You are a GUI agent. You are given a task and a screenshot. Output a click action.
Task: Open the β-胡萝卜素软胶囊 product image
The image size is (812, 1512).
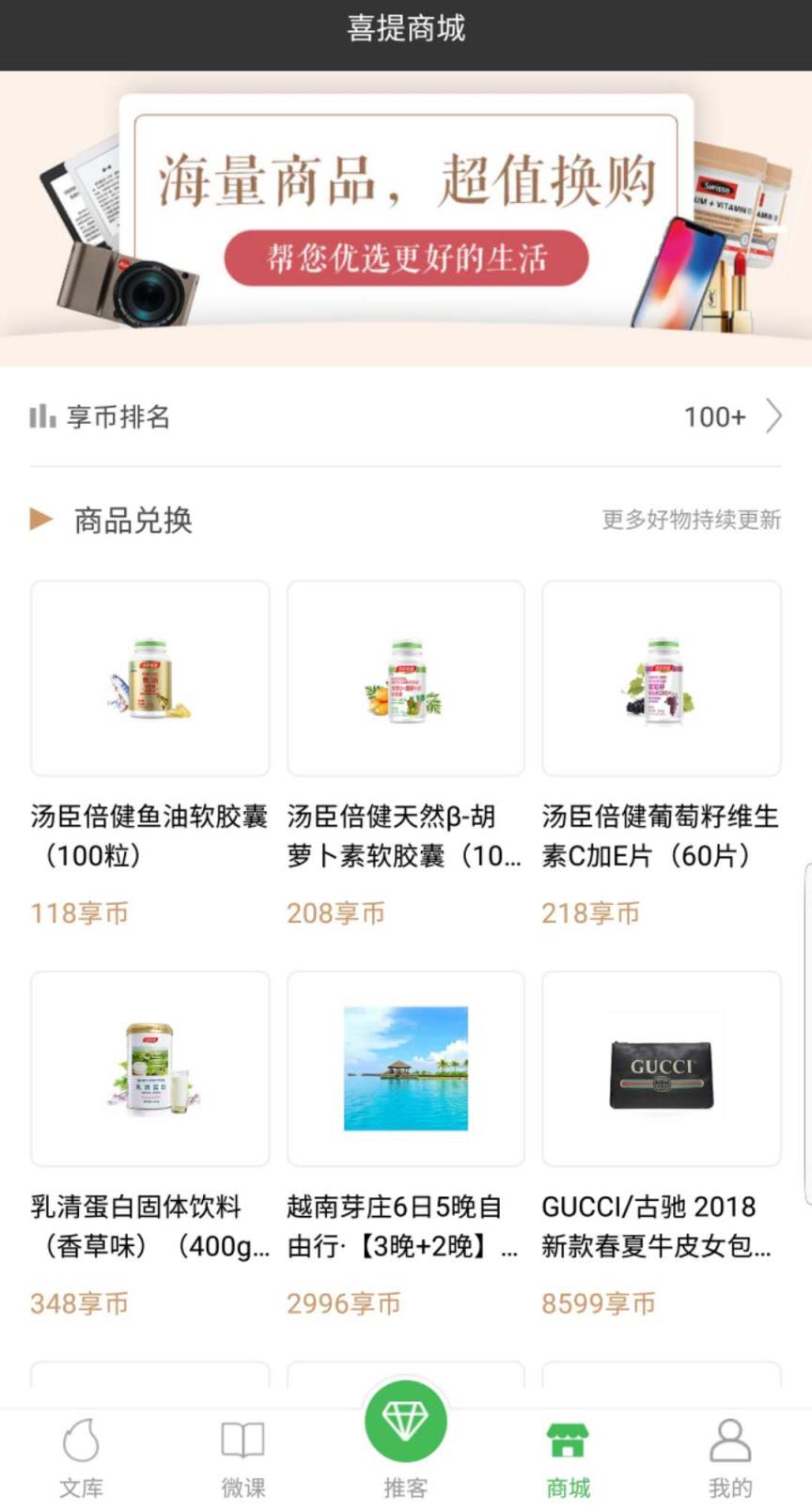[x=405, y=678]
